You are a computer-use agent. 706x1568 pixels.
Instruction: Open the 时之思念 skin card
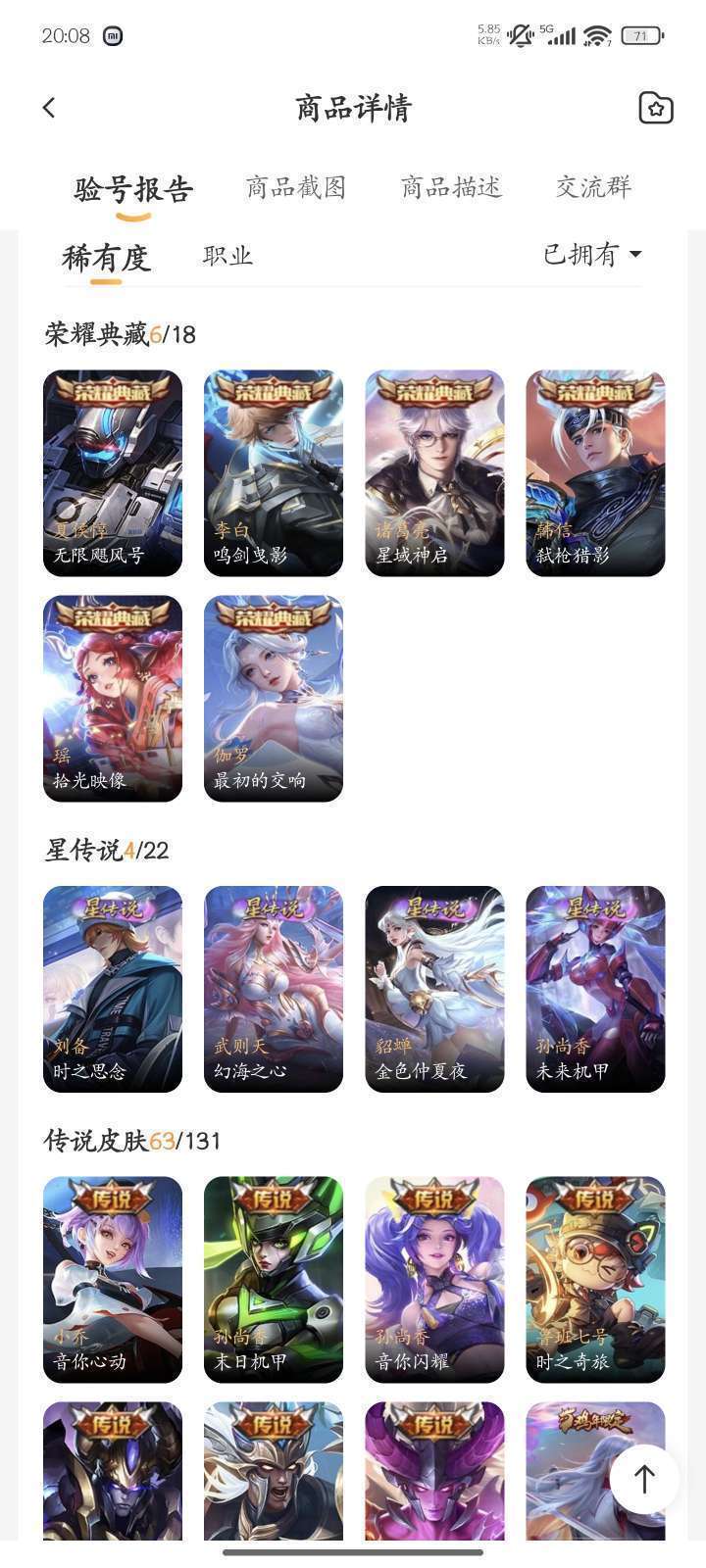(x=113, y=988)
